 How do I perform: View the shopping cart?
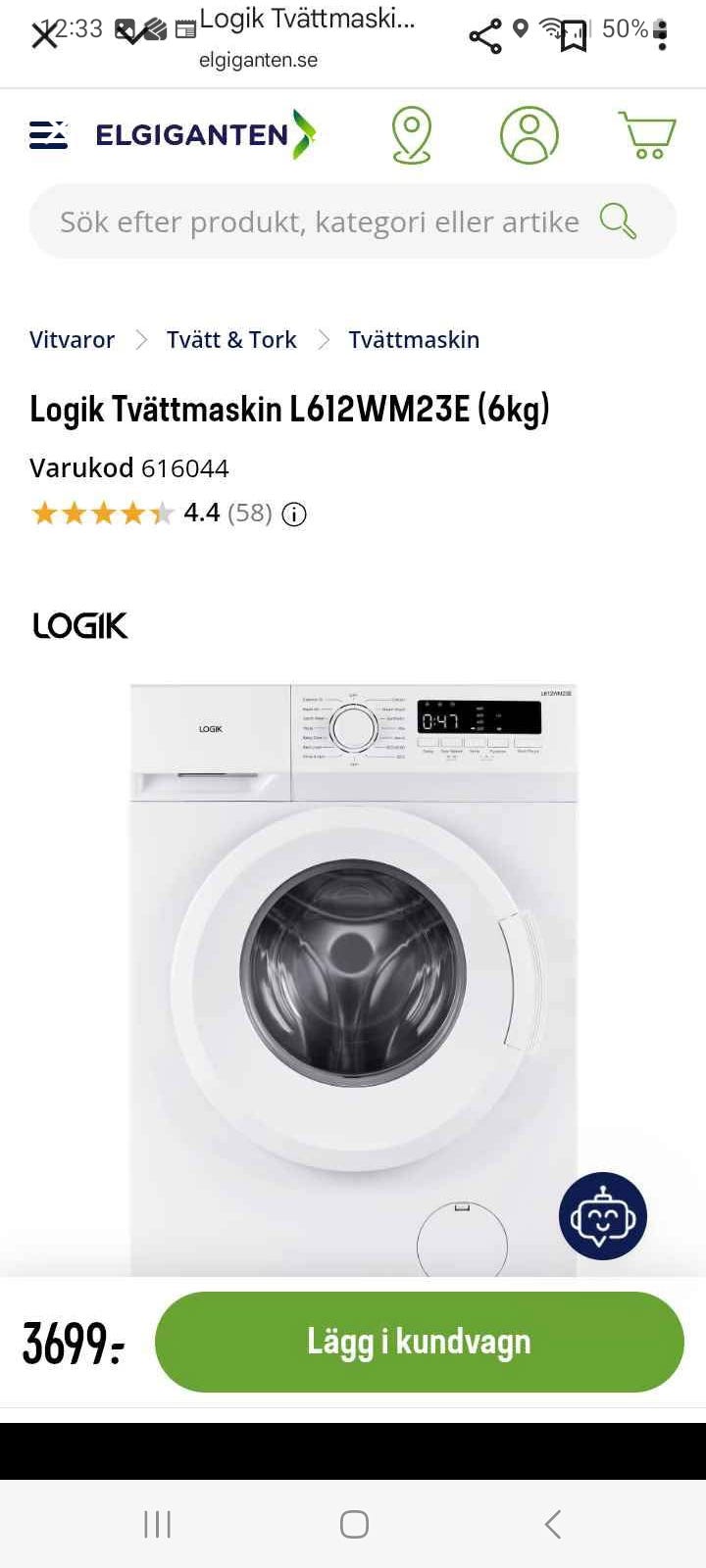646,134
